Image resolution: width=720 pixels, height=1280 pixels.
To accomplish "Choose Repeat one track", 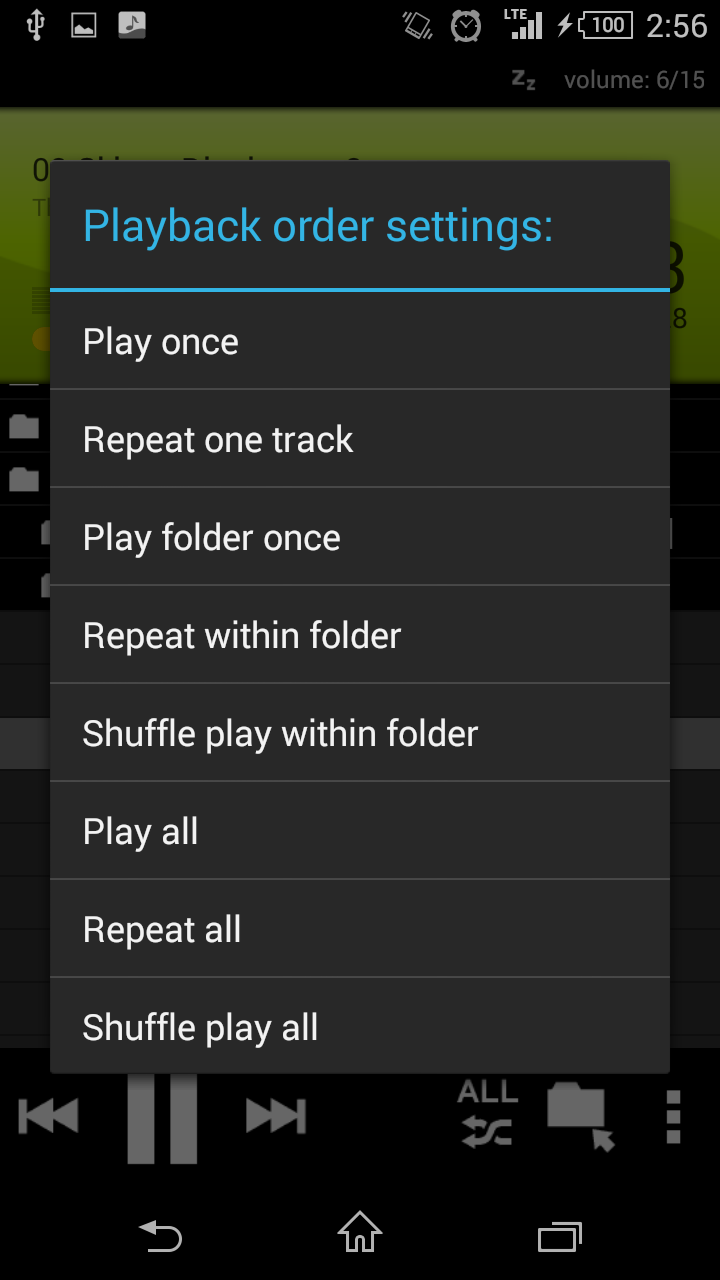I will [360, 439].
